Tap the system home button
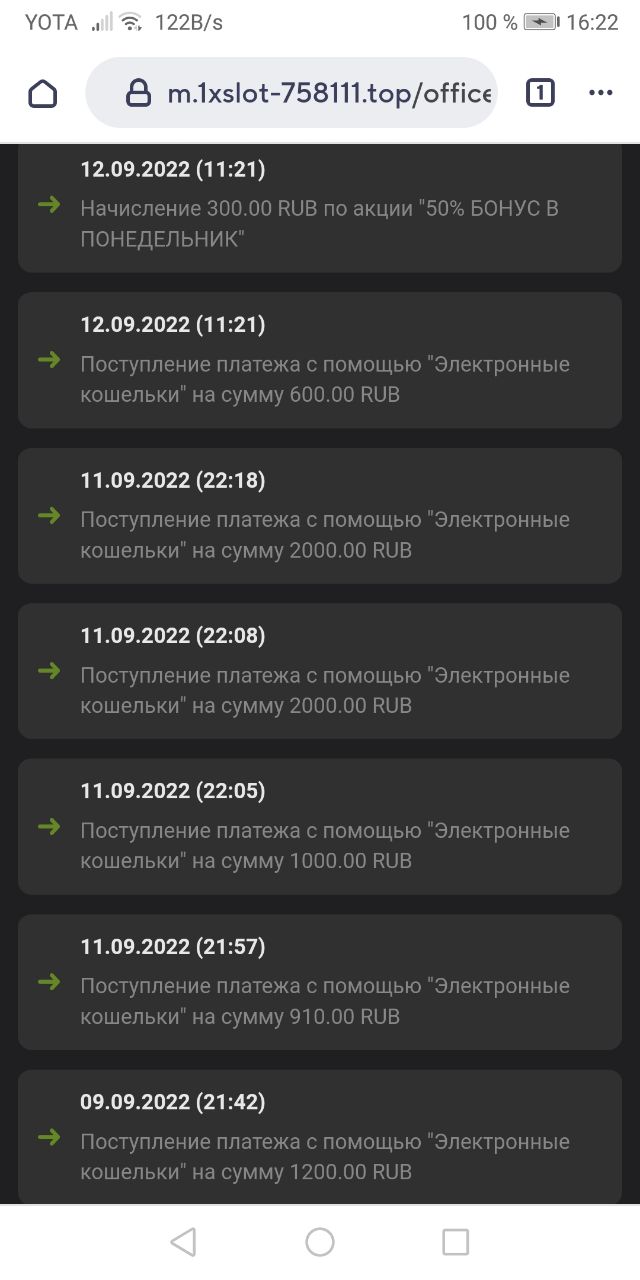 click(x=320, y=1242)
